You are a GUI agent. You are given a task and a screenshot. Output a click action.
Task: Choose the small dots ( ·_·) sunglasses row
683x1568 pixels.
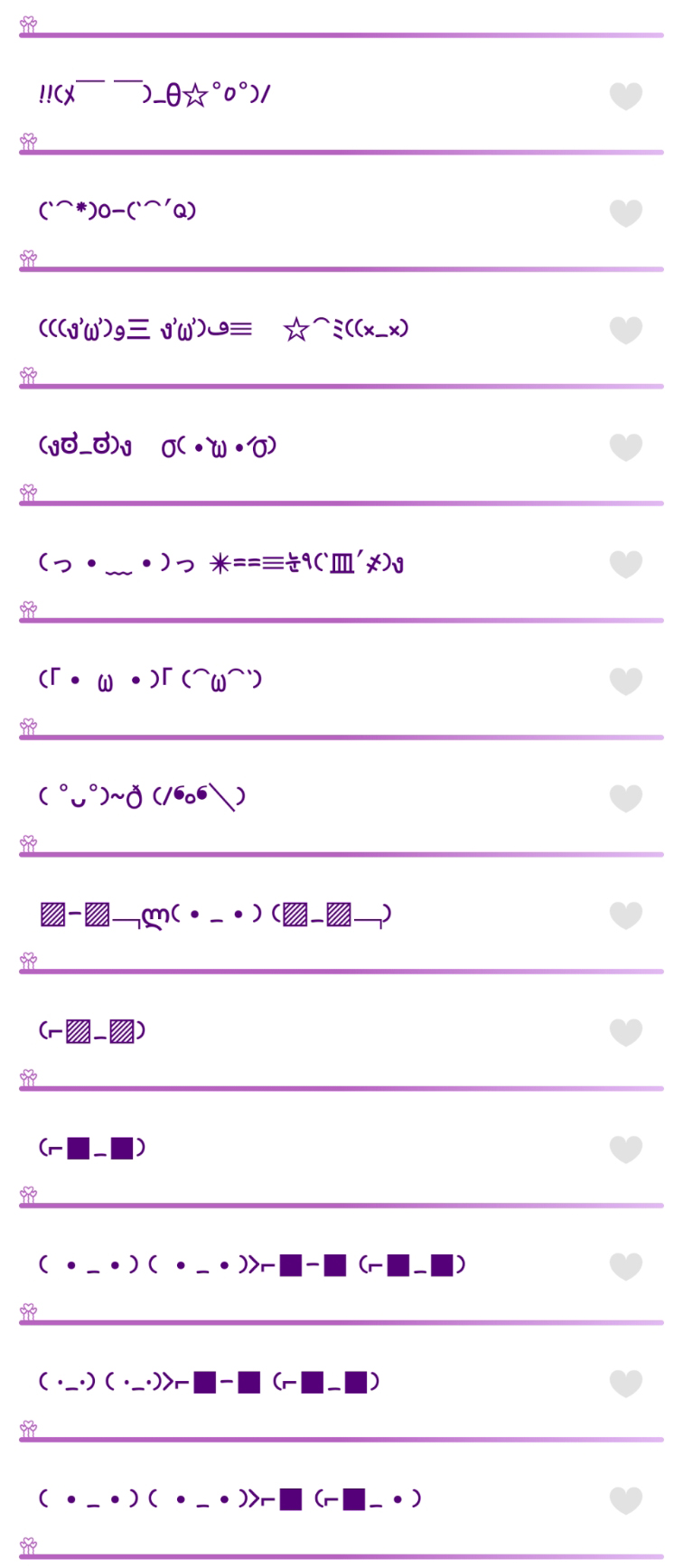[341, 1383]
